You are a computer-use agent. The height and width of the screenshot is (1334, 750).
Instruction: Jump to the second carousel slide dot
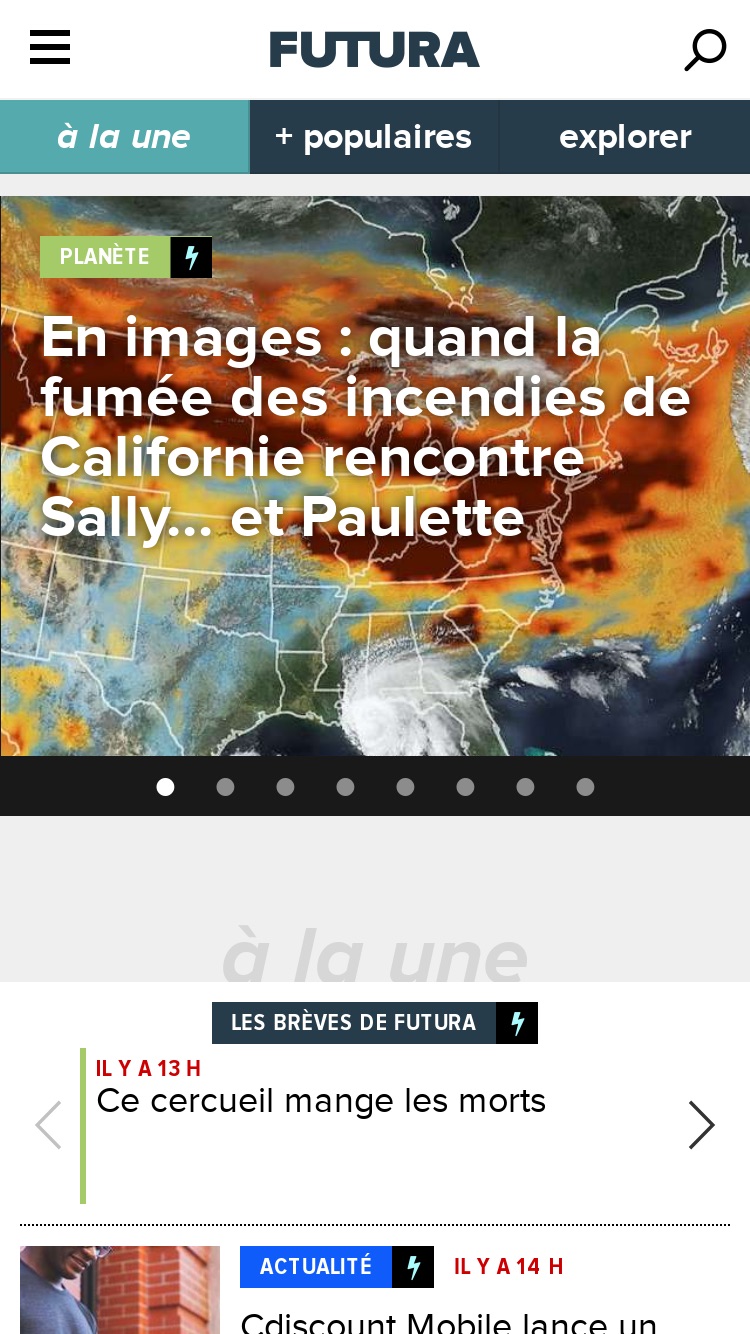pos(225,787)
